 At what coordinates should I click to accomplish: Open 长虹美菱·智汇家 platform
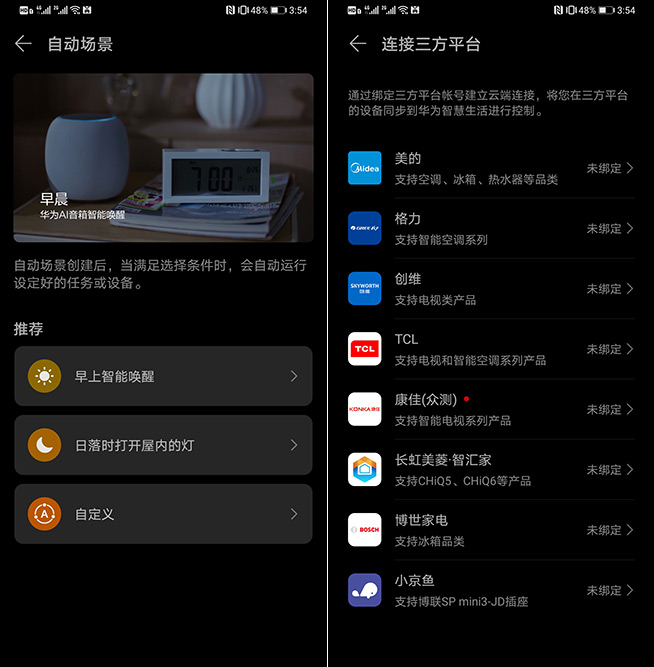pos(490,470)
